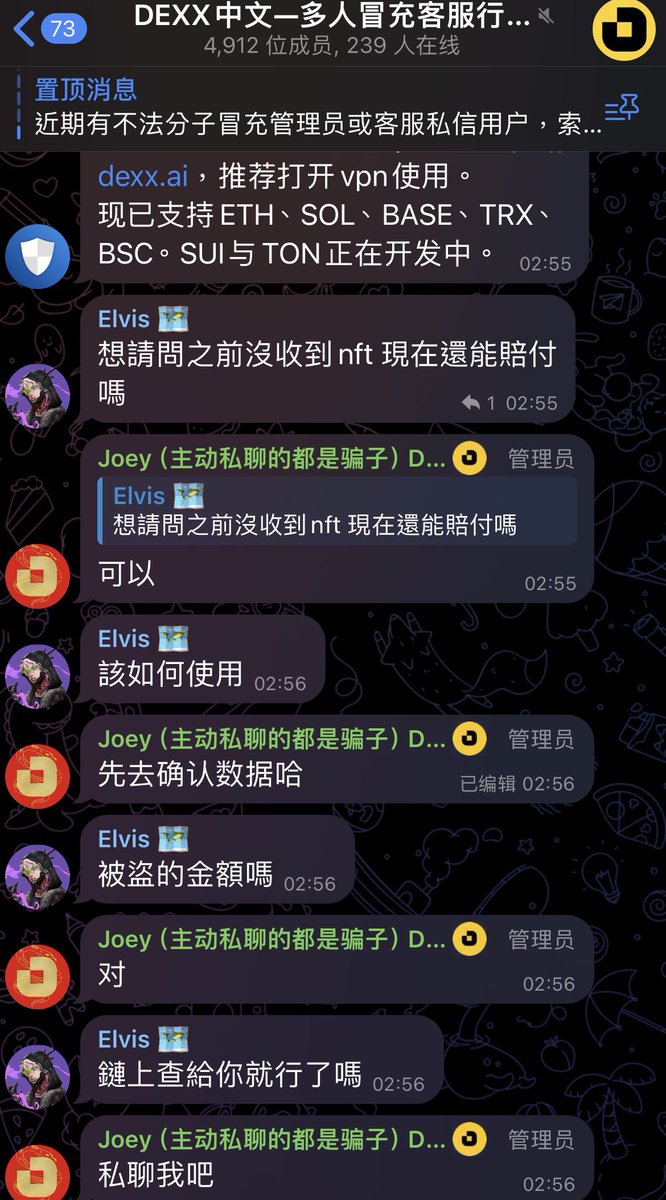Open the DEXX group info header
666x1200 pixels.
click(332, 30)
